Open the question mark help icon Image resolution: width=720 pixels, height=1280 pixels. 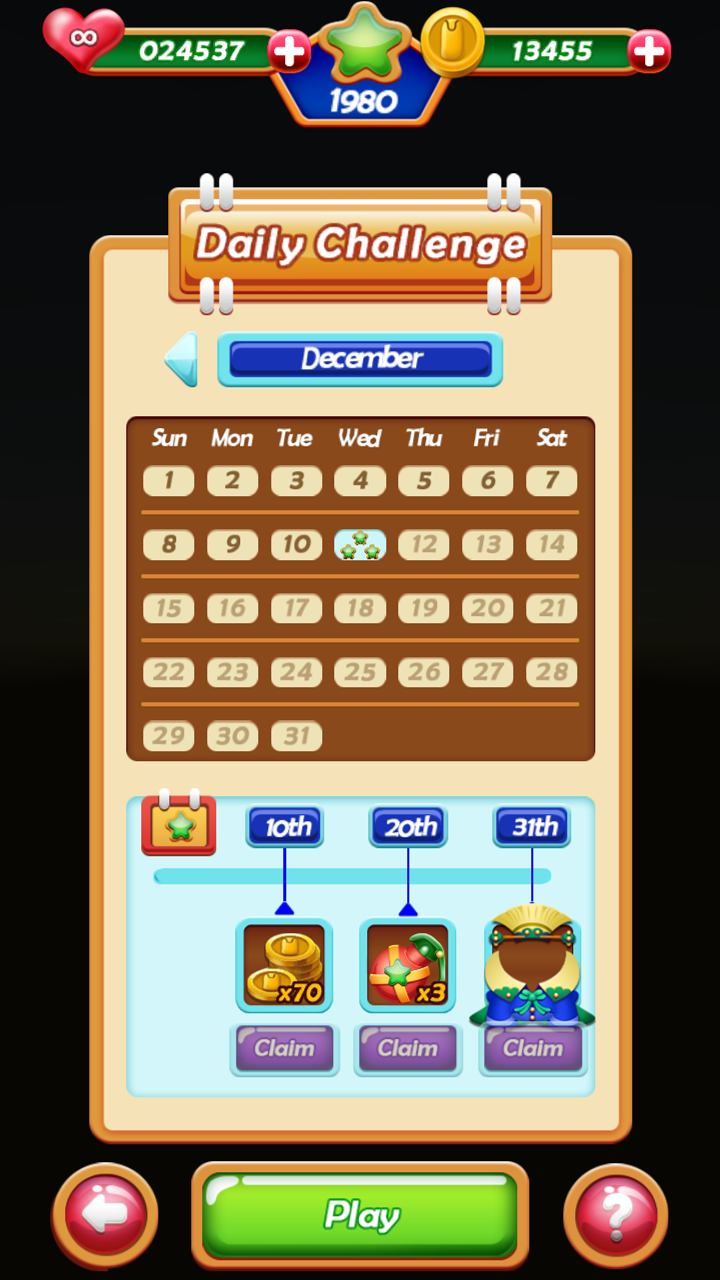[616, 1213]
